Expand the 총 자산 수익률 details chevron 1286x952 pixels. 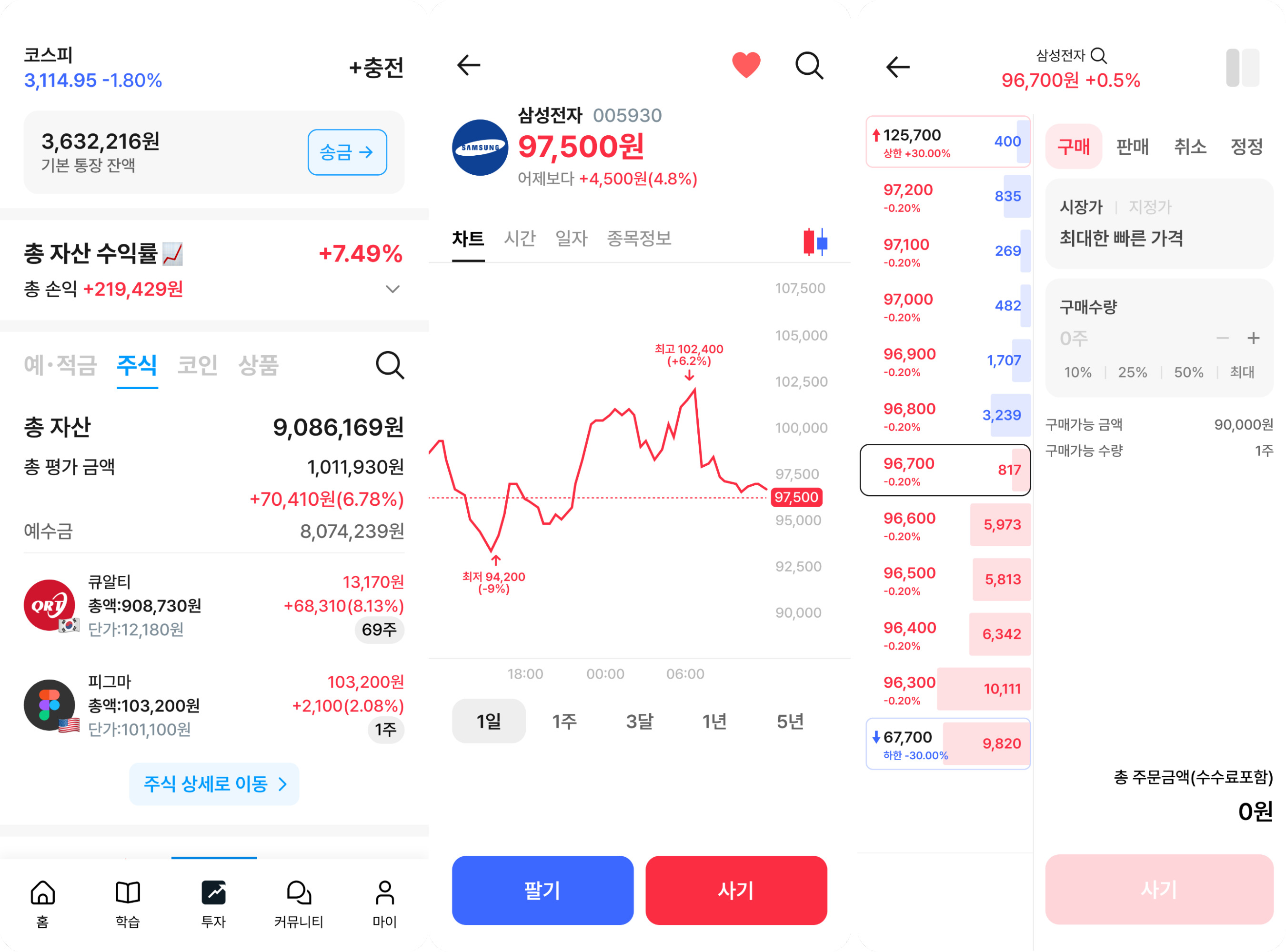[392, 289]
